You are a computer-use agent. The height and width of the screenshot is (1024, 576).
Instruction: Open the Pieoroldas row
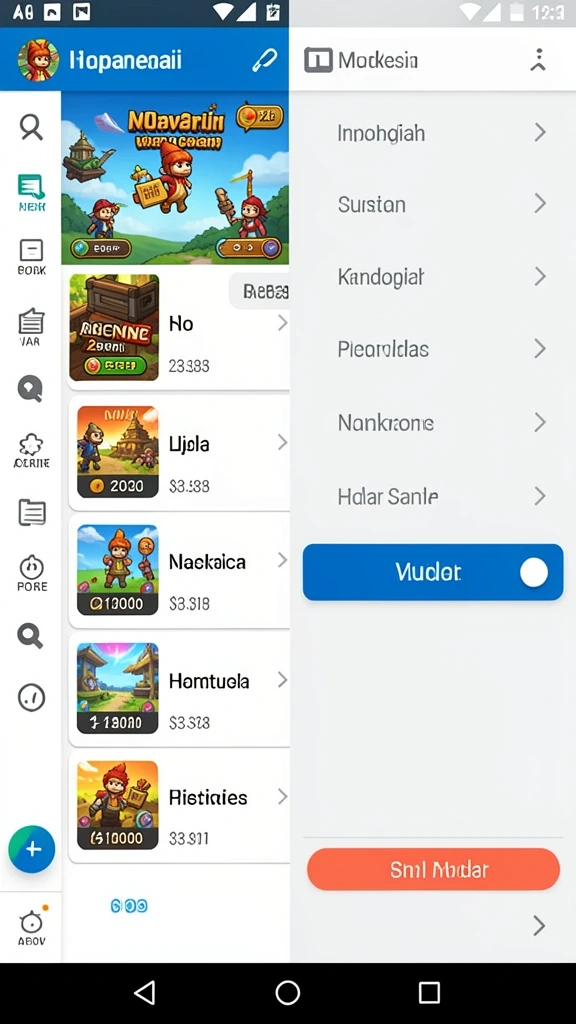click(x=432, y=349)
